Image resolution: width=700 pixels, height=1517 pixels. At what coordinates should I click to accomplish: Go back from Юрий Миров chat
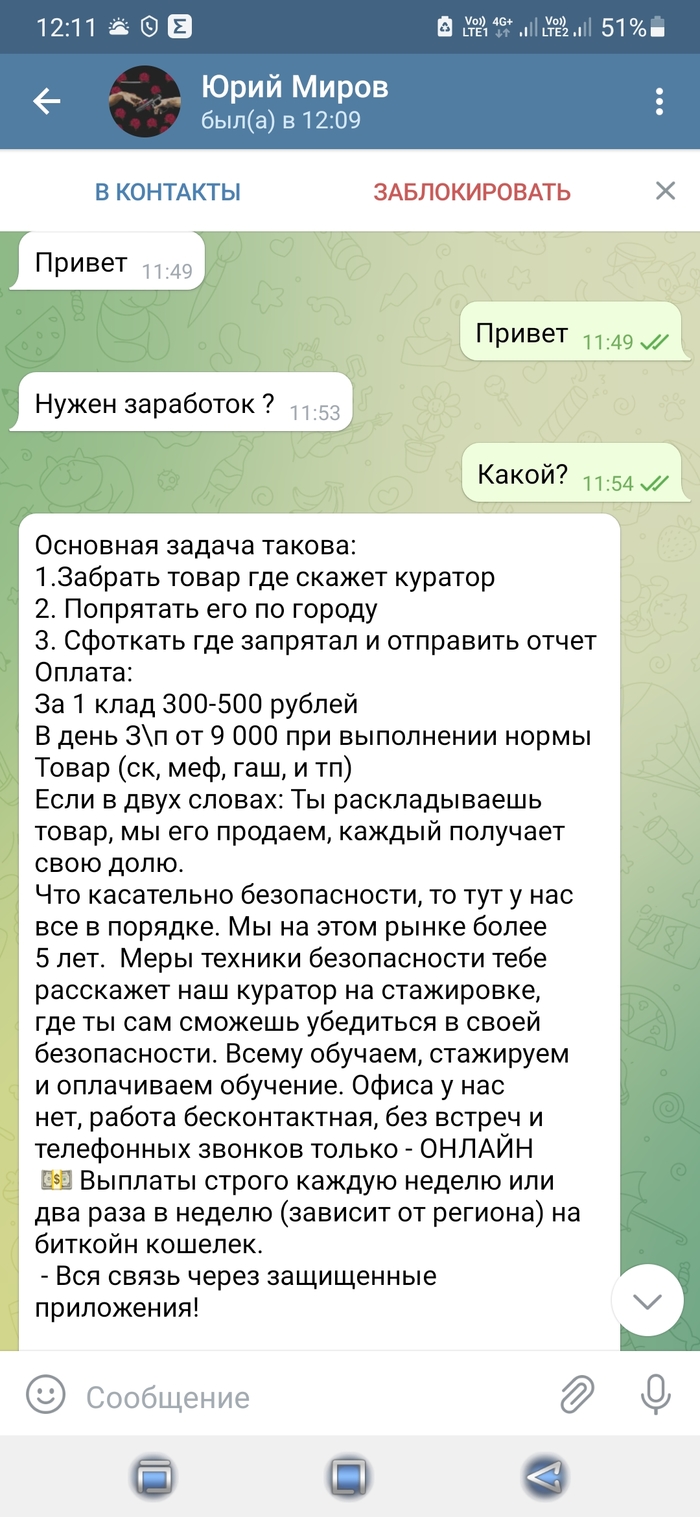point(46,101)
